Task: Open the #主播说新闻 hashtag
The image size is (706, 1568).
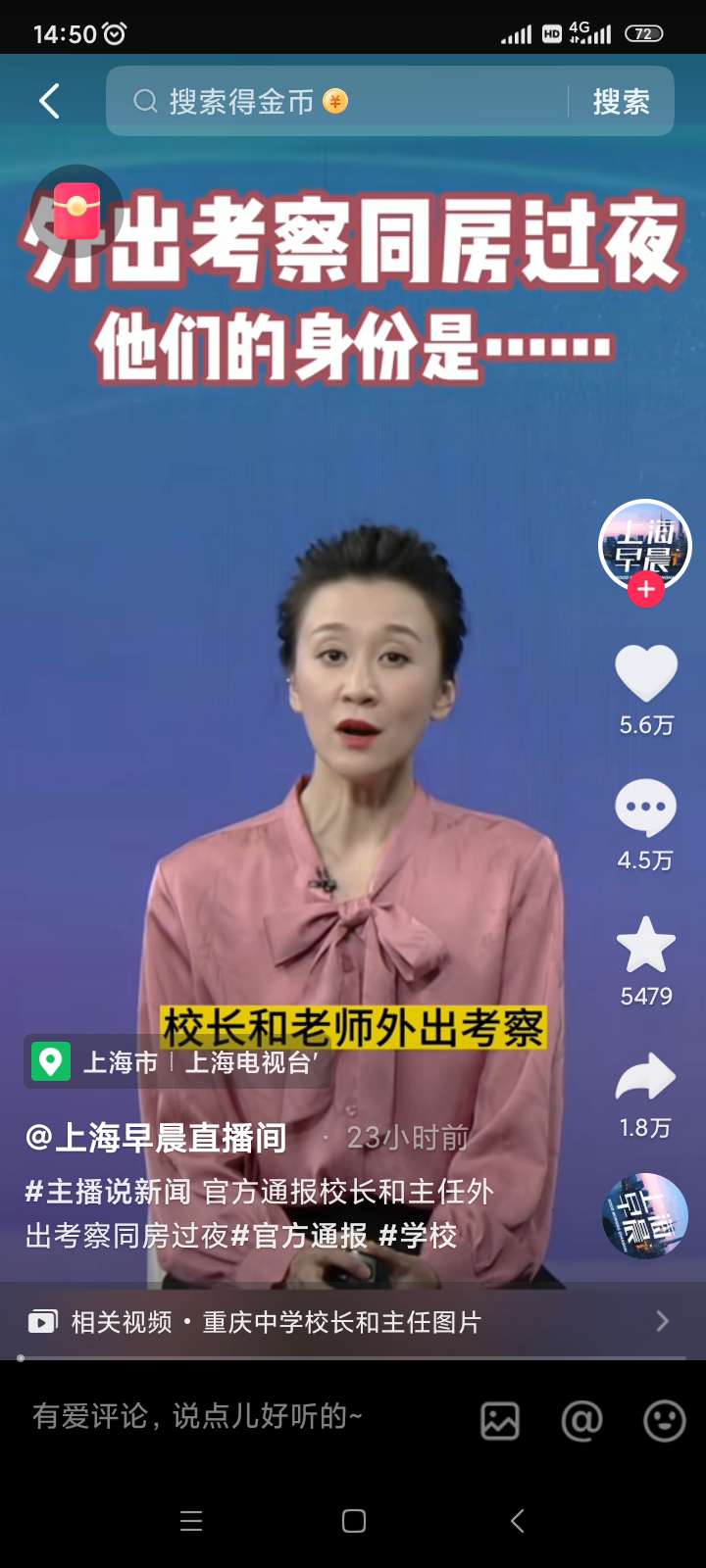Action: (x=108, y=1192)
